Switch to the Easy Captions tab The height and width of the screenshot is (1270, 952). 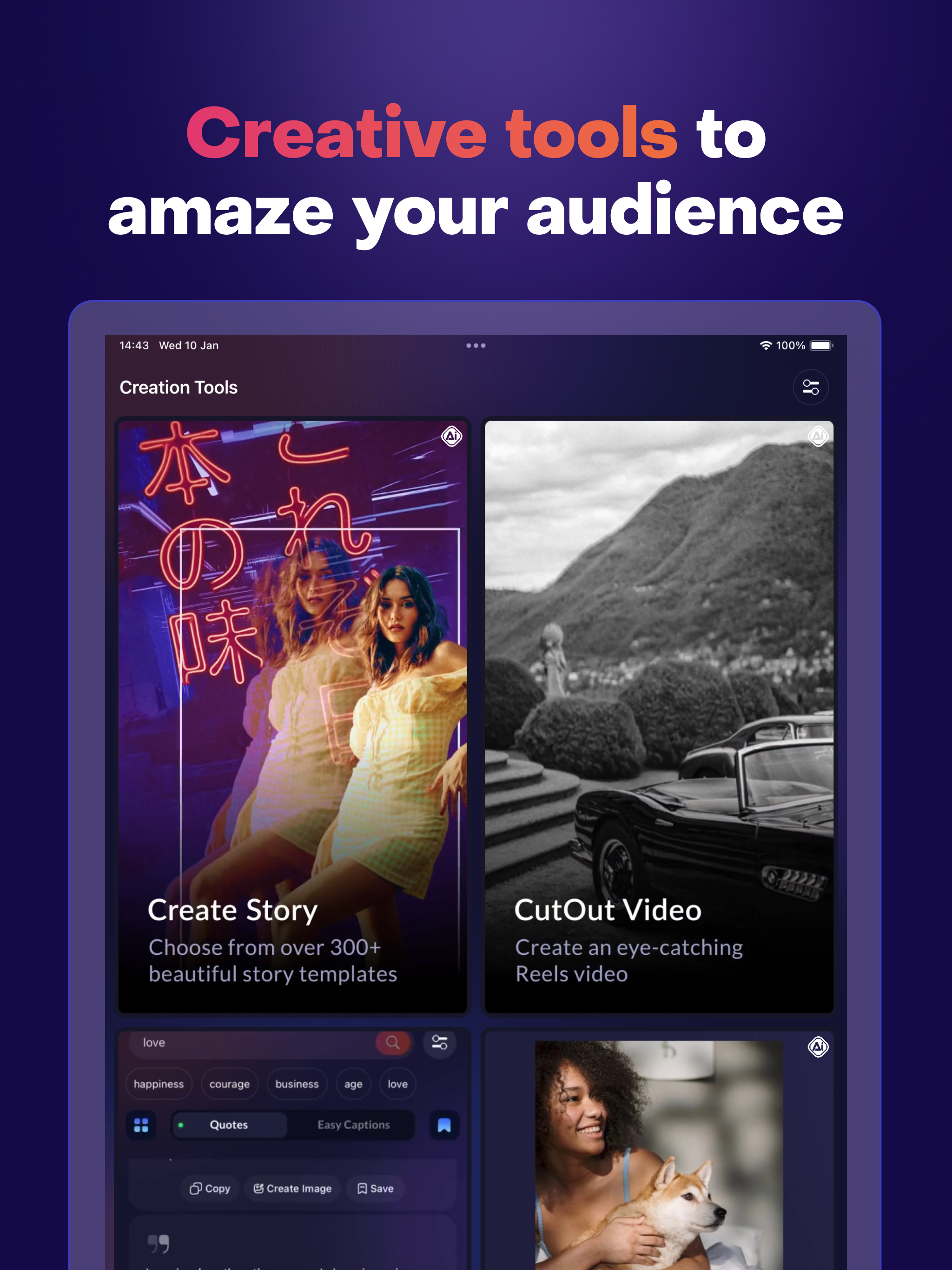coord(353,1124)
